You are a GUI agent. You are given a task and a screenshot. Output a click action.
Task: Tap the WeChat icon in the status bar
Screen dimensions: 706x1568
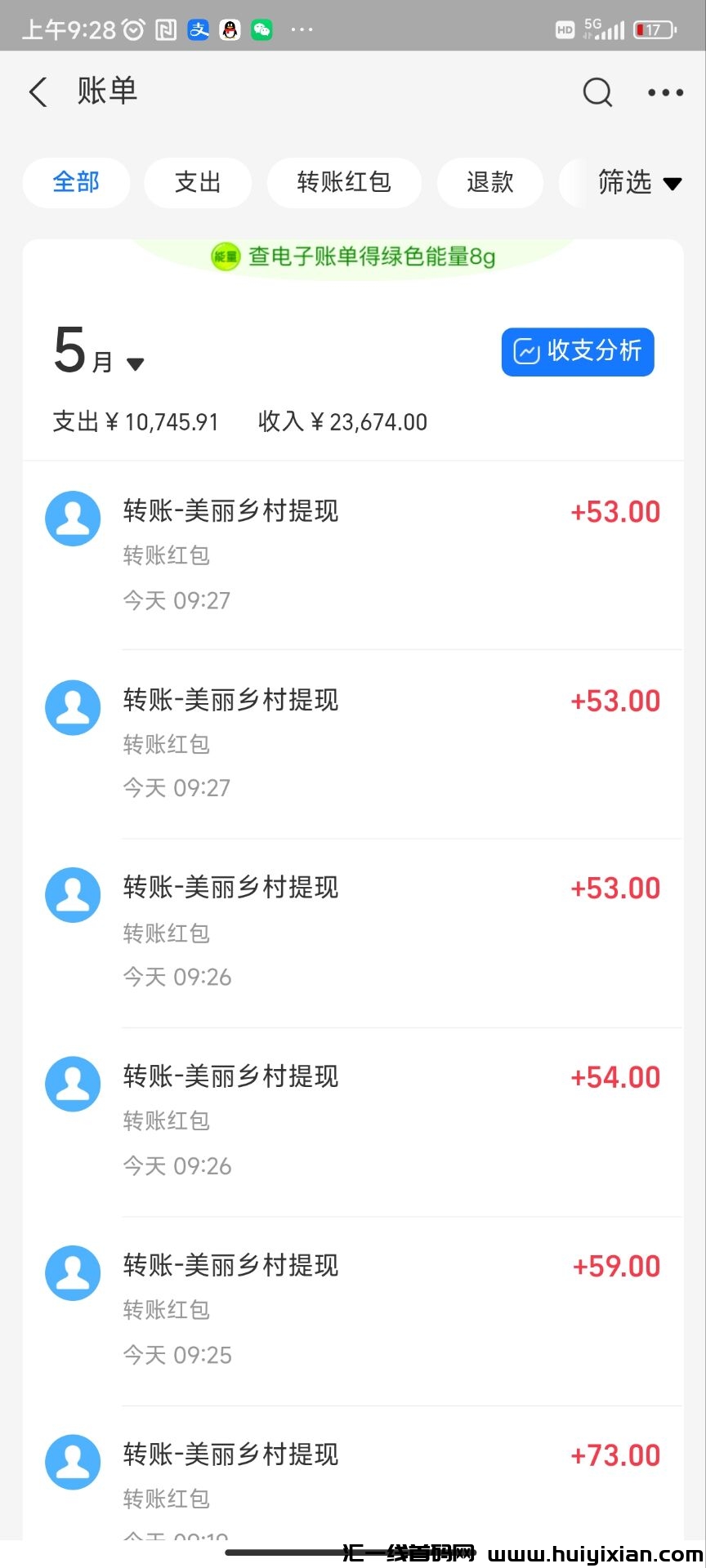click(261, 29)
